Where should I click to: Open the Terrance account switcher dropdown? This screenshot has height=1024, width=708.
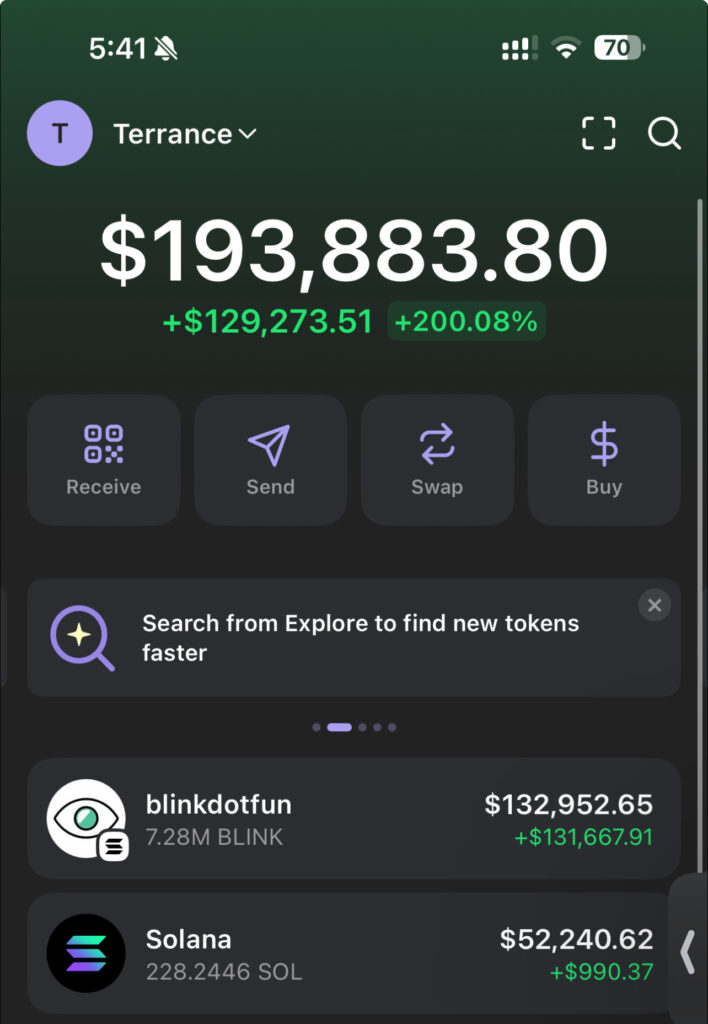pyautogui.click(x=185, y=134)
